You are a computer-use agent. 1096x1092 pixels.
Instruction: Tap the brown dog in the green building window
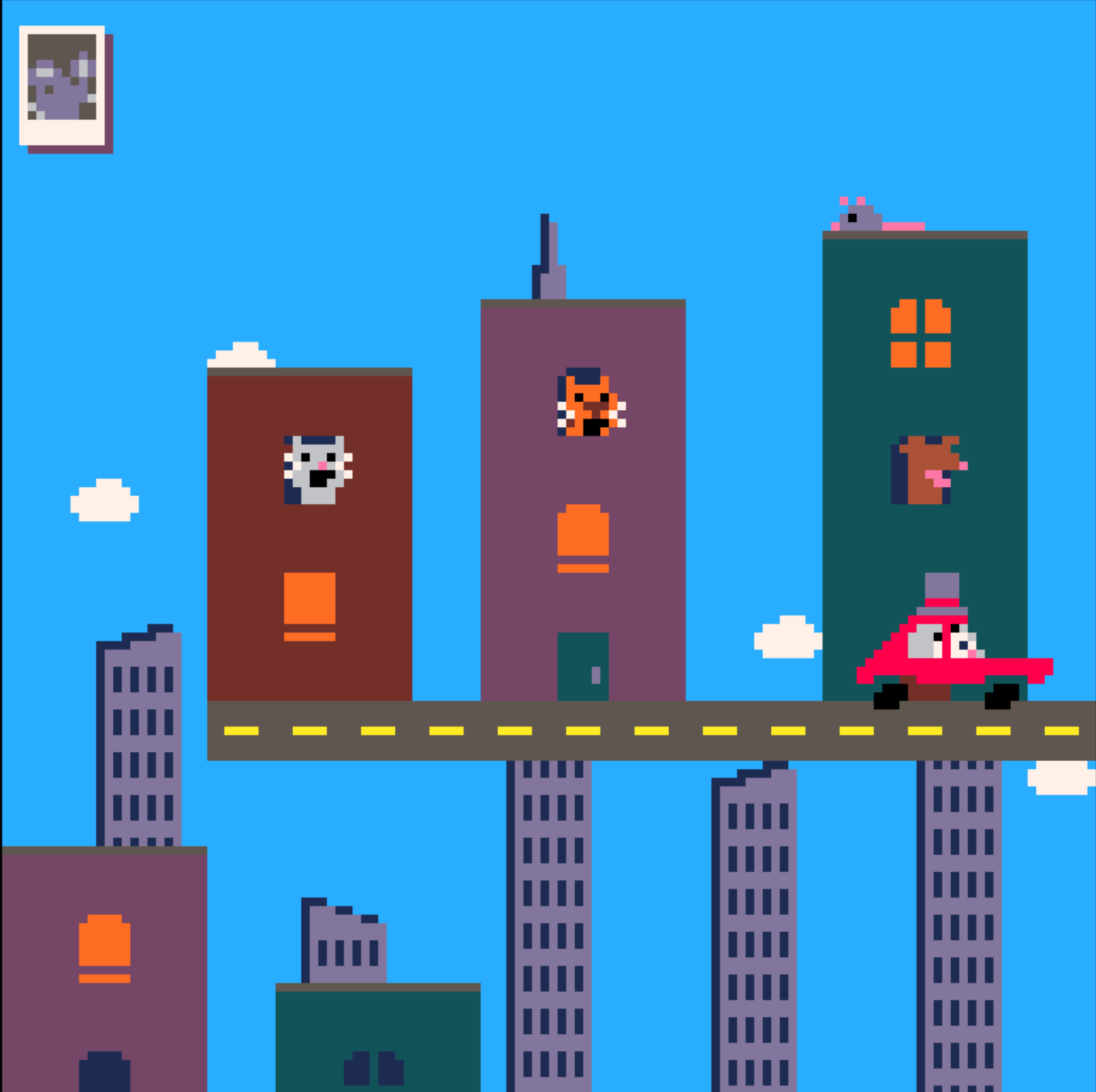[x=927, y=470]
